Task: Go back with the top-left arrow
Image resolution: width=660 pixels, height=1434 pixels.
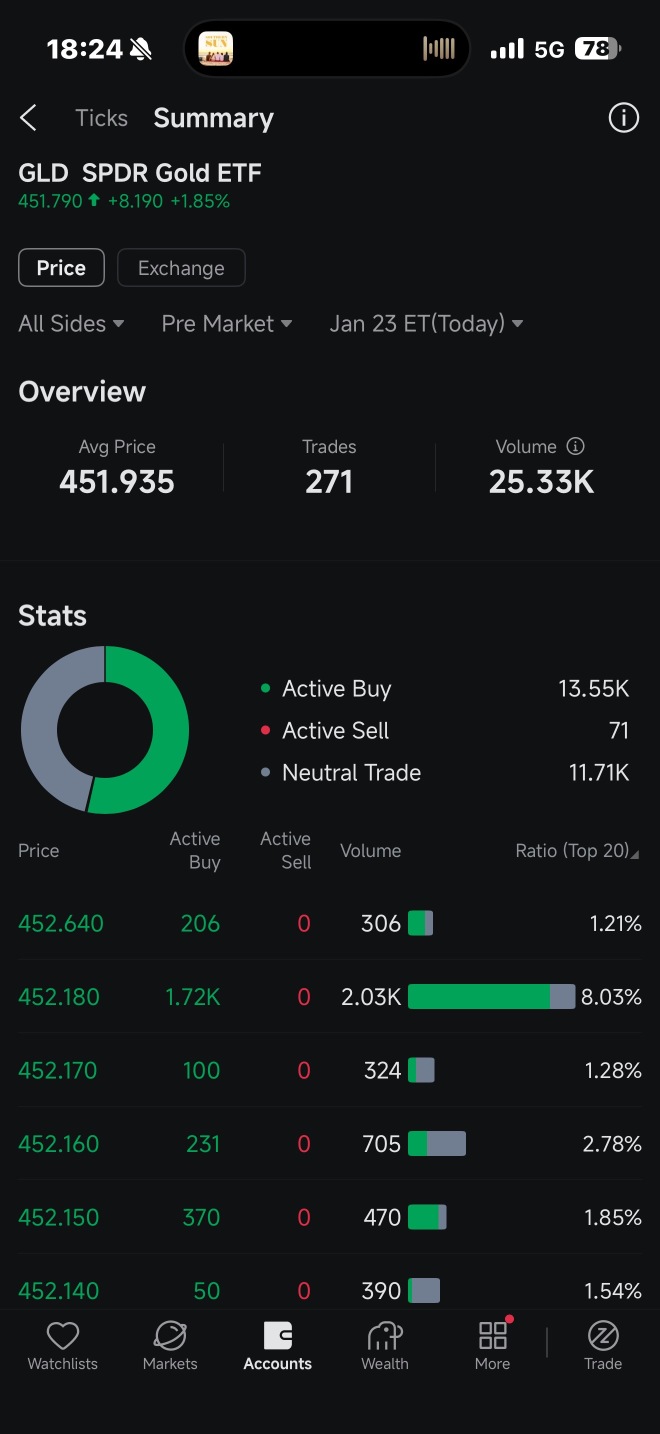Action: pyautogui.click(x=28, y=118)
